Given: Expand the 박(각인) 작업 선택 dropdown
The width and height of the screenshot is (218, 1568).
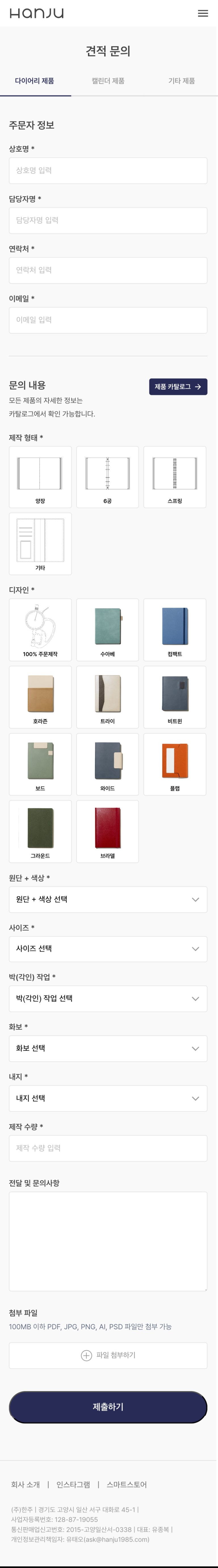Looking at the screenshot, I should tap(108, 998).
